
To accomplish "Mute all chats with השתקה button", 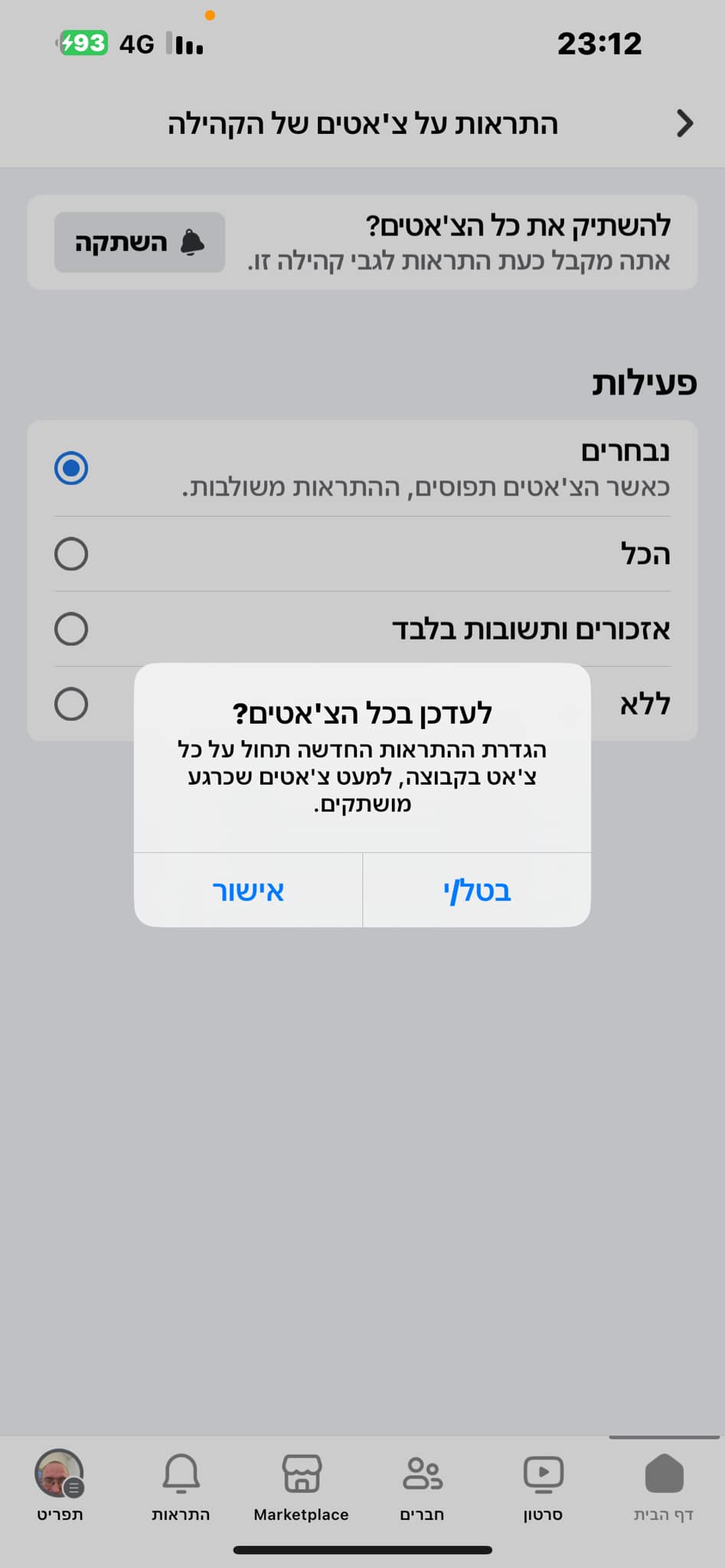I will (x=139, y=243).
